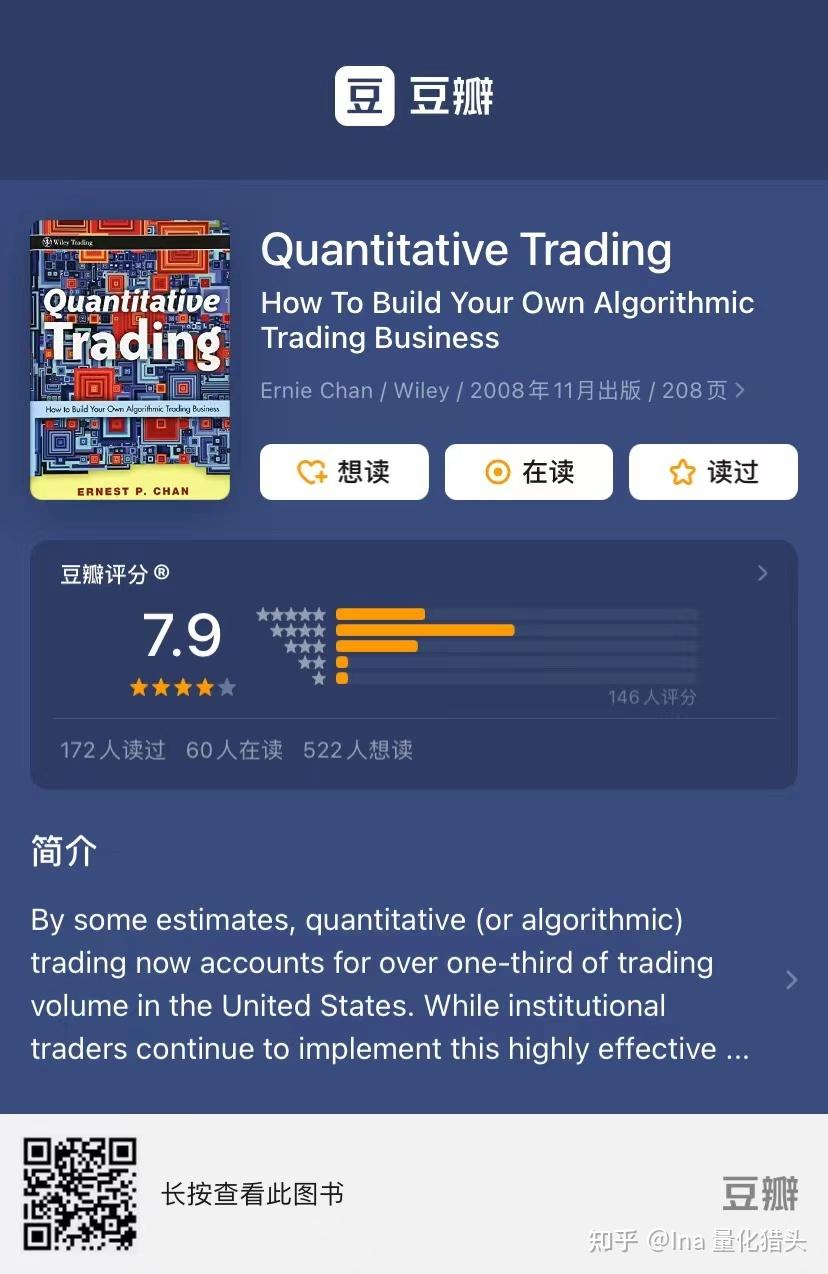Viewport: 828px width, 1274px height.
Task: Click the 豆瓣 watermark at bottom right
Action: (x=759, y=1194)
